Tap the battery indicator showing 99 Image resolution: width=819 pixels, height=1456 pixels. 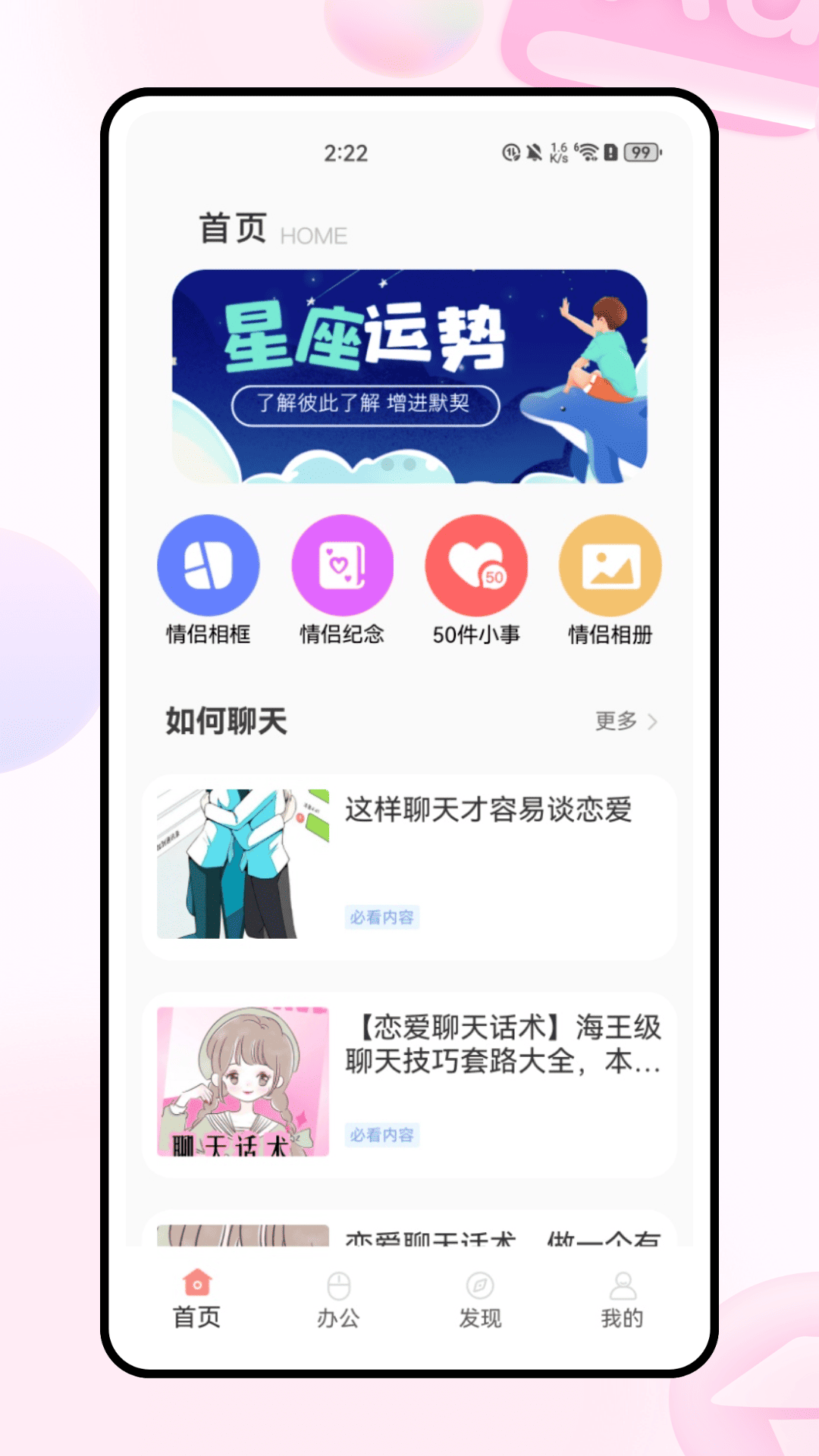[635, 153]
